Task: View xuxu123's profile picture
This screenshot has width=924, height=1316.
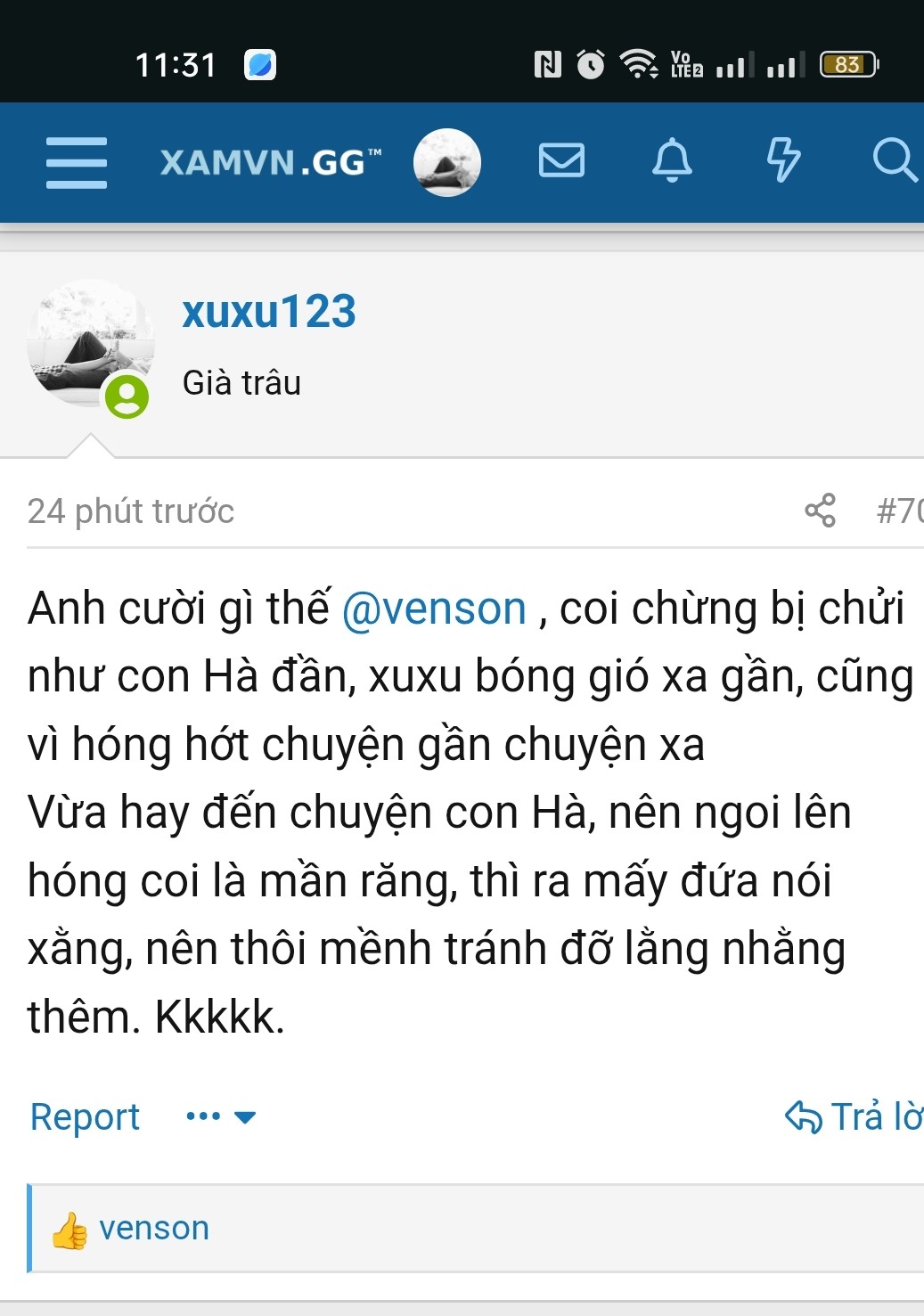Action: (90, 344)
